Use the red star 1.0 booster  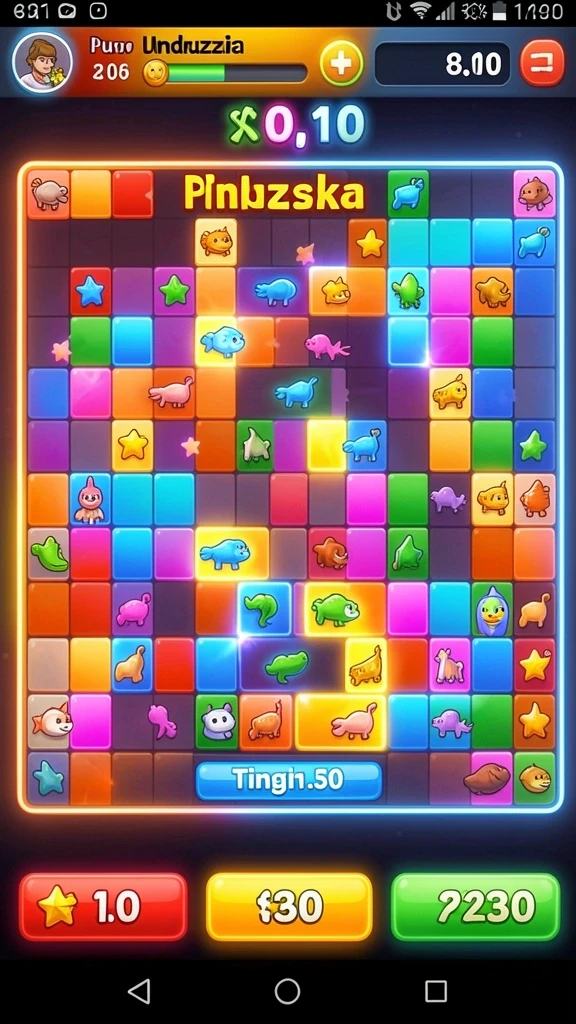point(103,906)
